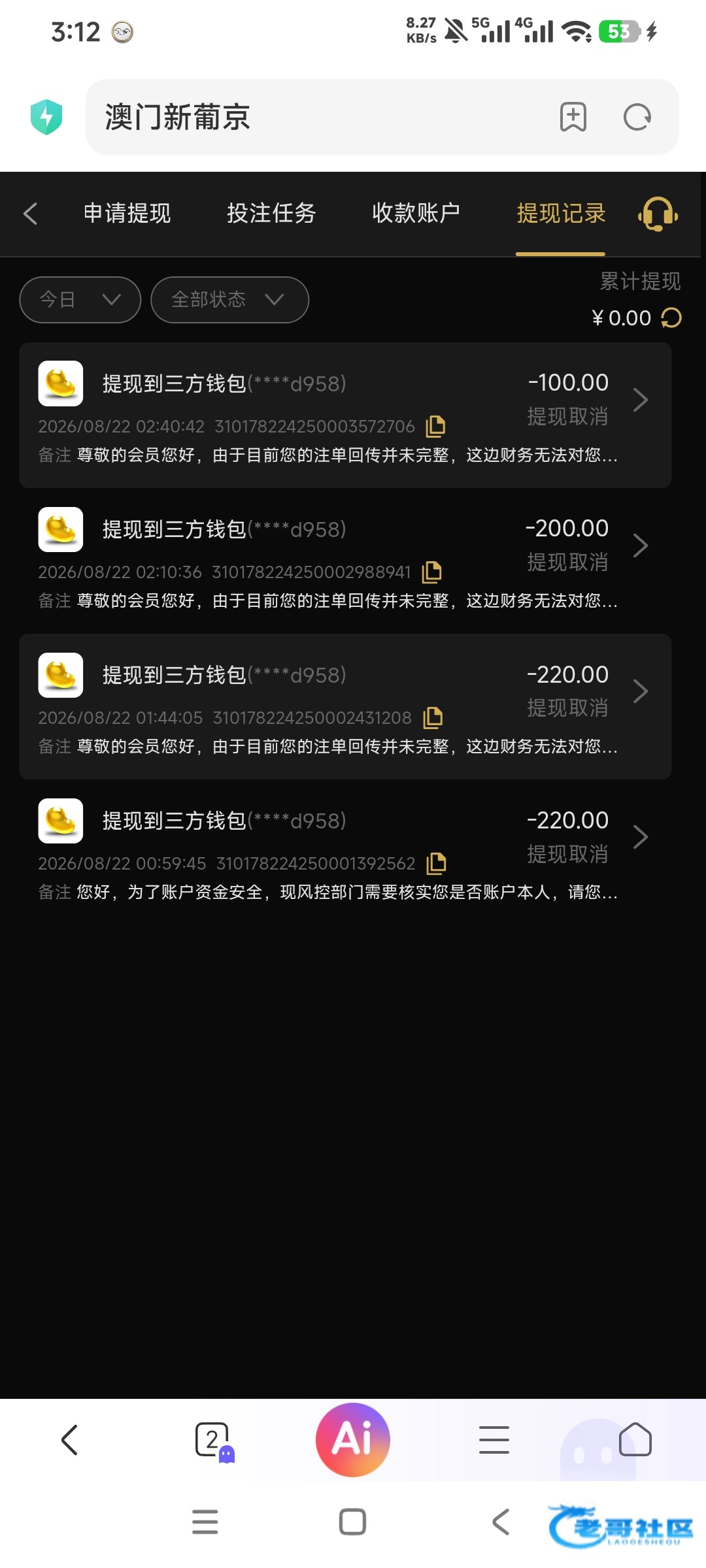This screenshot has width=706, height=1568.
Task: Open the browser menu in the bottom toolbar
Action: [x=494, y=1440]
